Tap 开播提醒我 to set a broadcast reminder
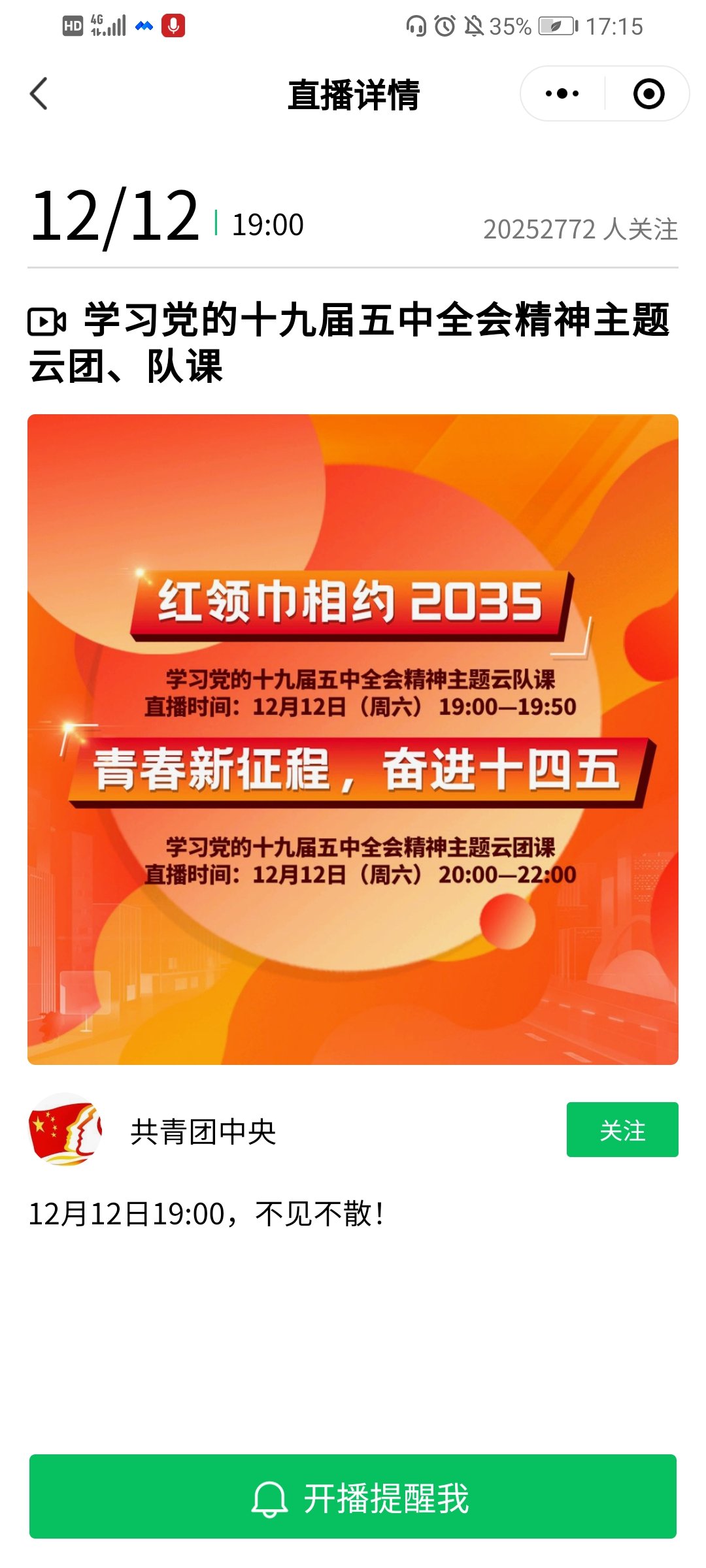This screenshot has width=706, height=1568. click(x=353, y=1497)
